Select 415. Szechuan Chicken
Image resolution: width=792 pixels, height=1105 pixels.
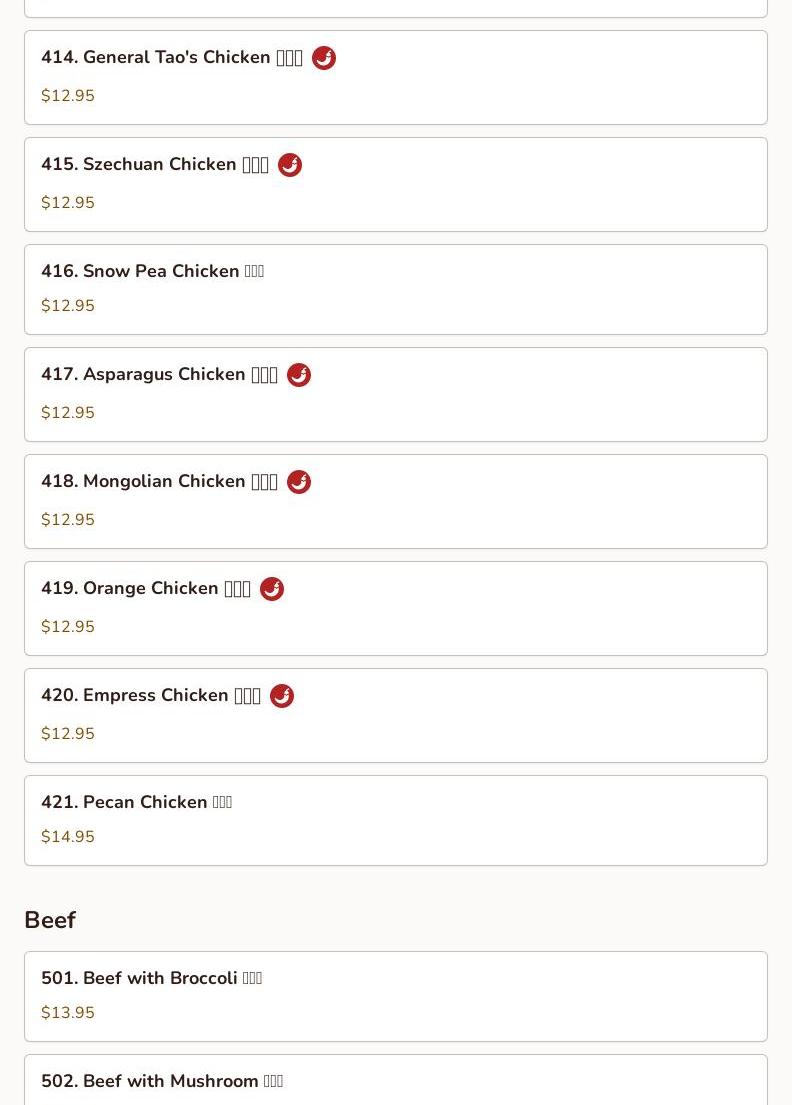pos(395,184)
